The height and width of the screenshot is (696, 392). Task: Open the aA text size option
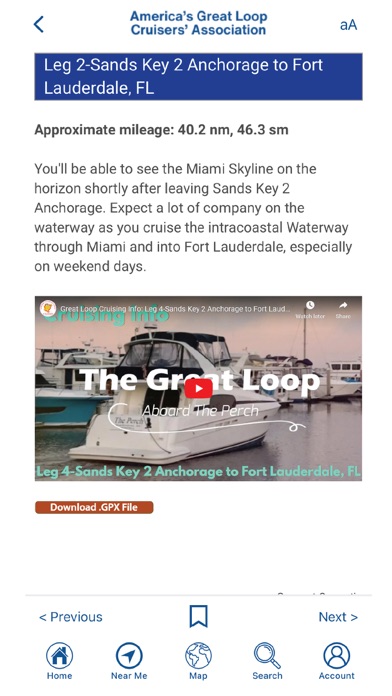pos(348,25)
